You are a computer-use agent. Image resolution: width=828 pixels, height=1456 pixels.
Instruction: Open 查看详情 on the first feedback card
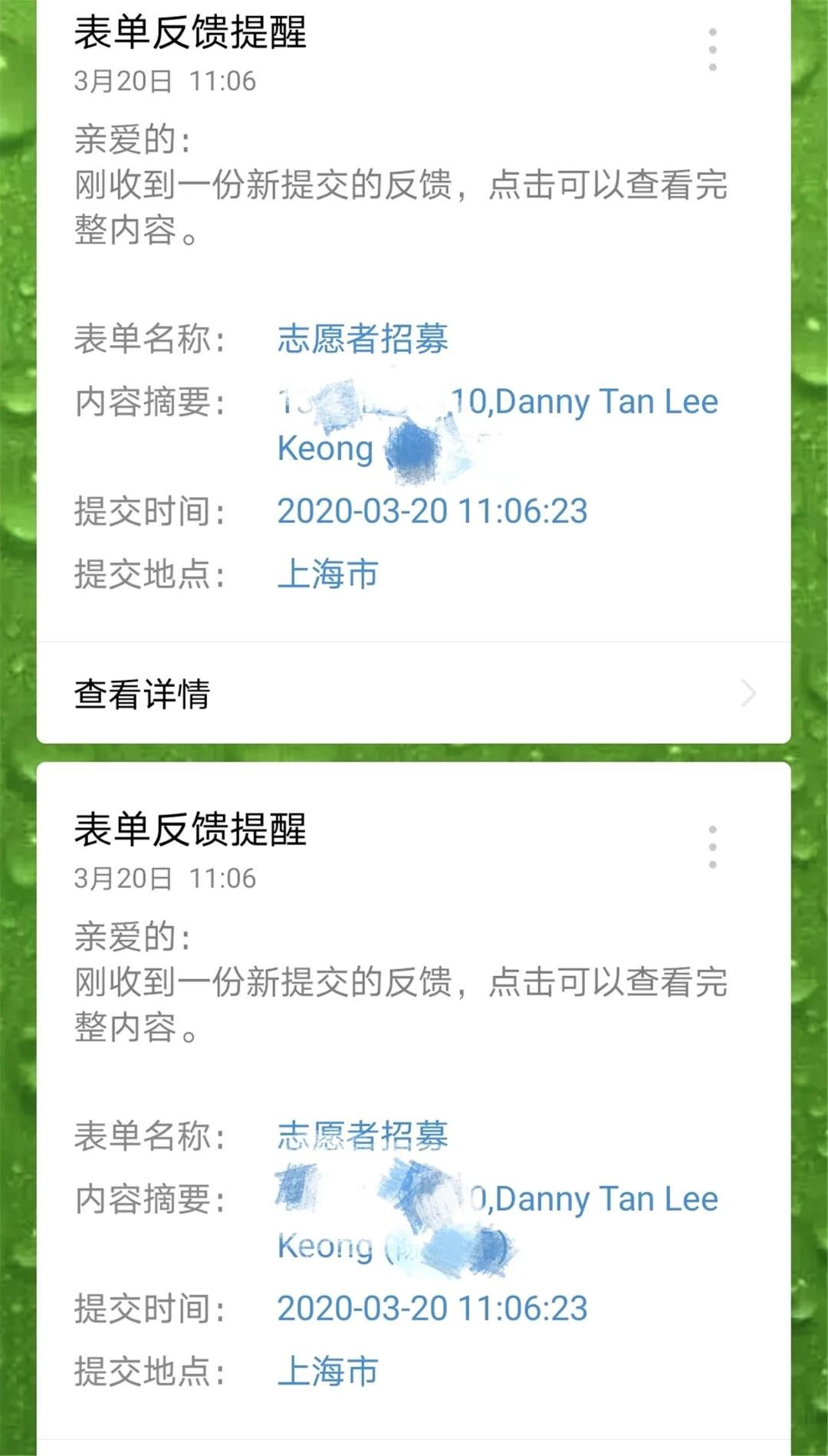click(413, 693)
